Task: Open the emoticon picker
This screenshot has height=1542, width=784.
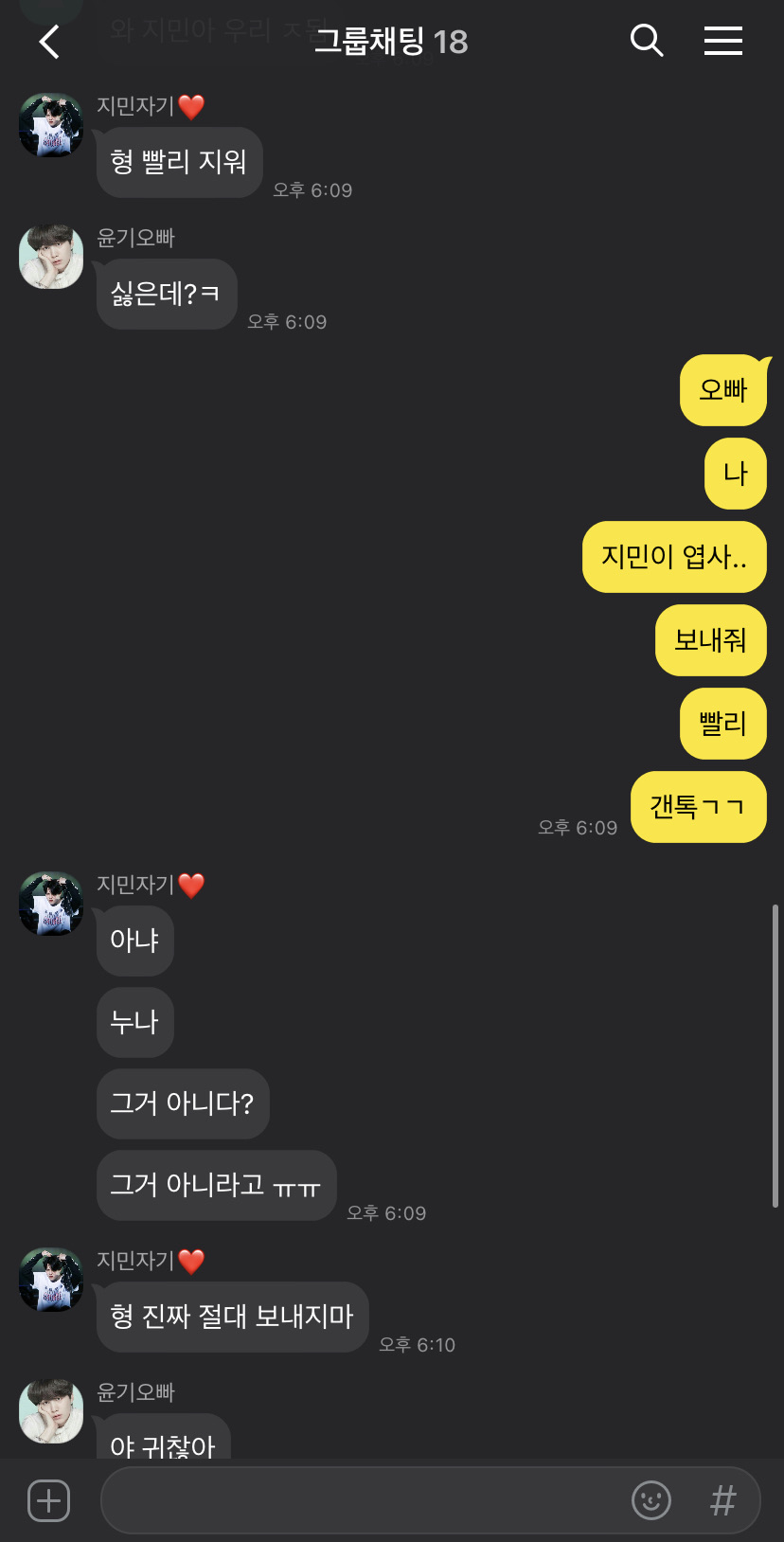Action: pyautogui.click(x=650, y=1500)
